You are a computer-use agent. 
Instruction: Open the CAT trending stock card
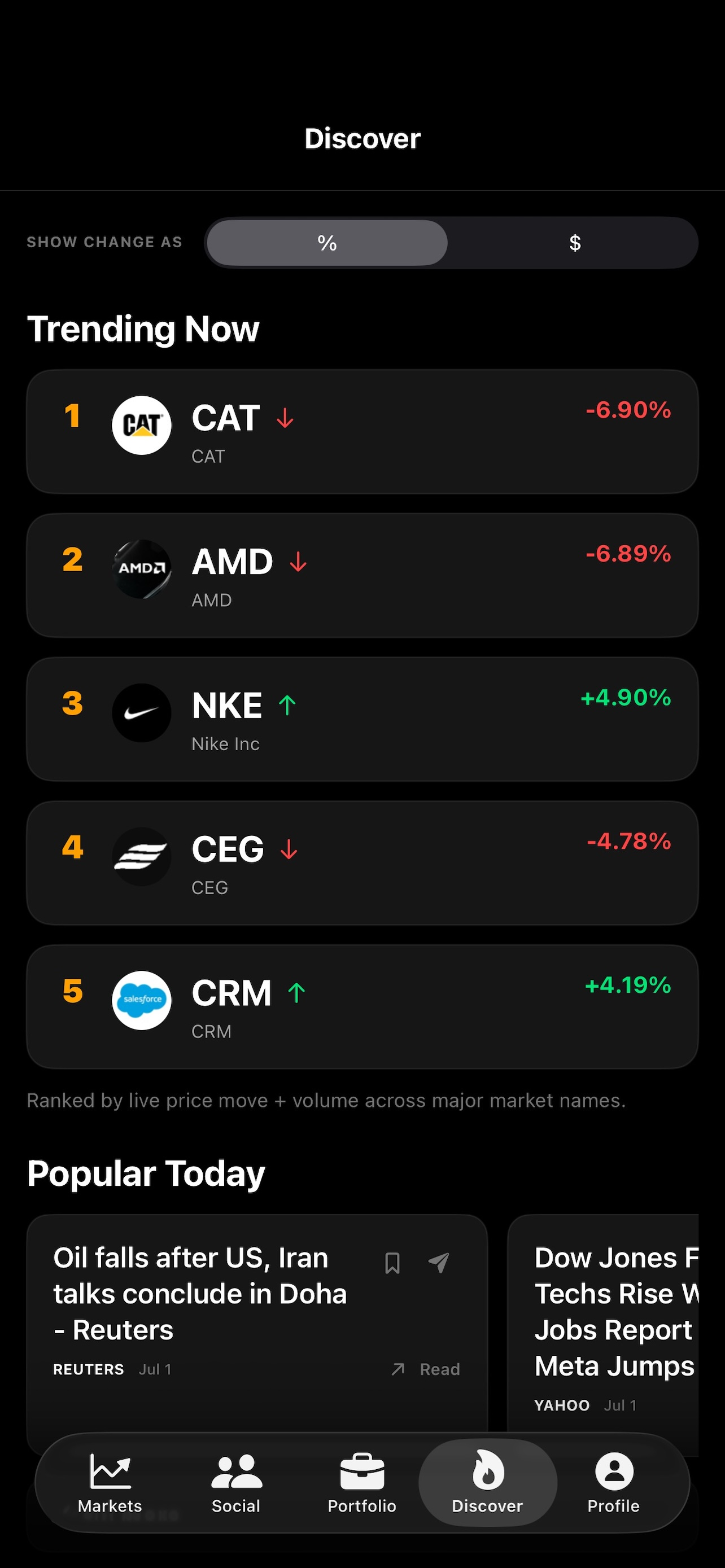[362, 432]
